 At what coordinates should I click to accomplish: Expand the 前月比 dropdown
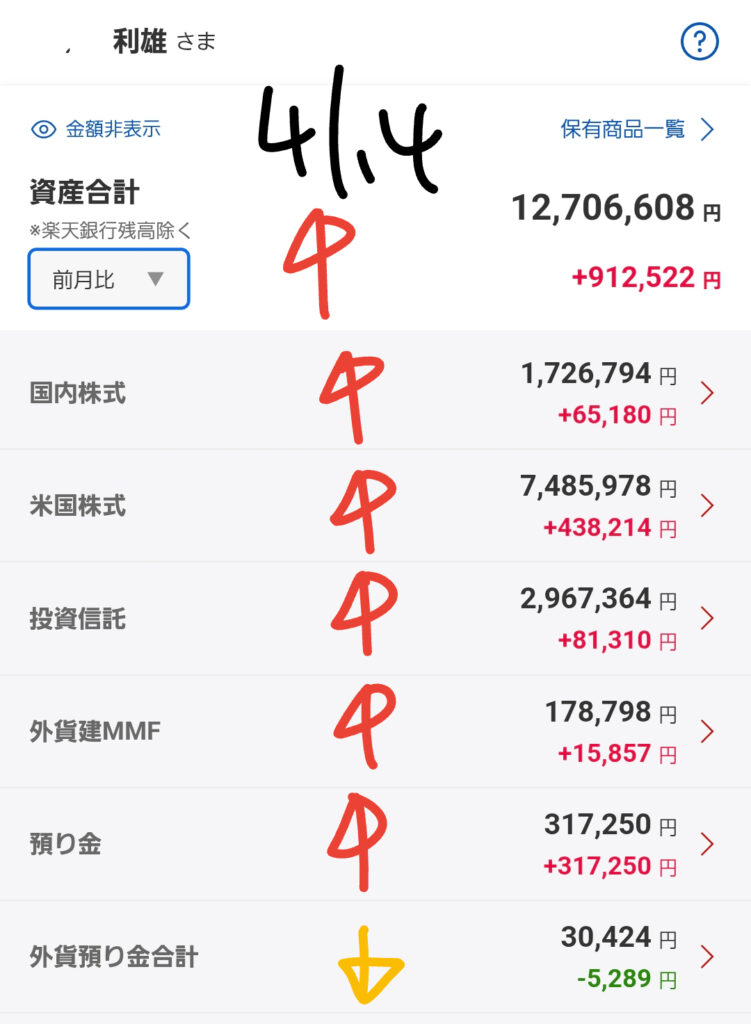point(108,279)
